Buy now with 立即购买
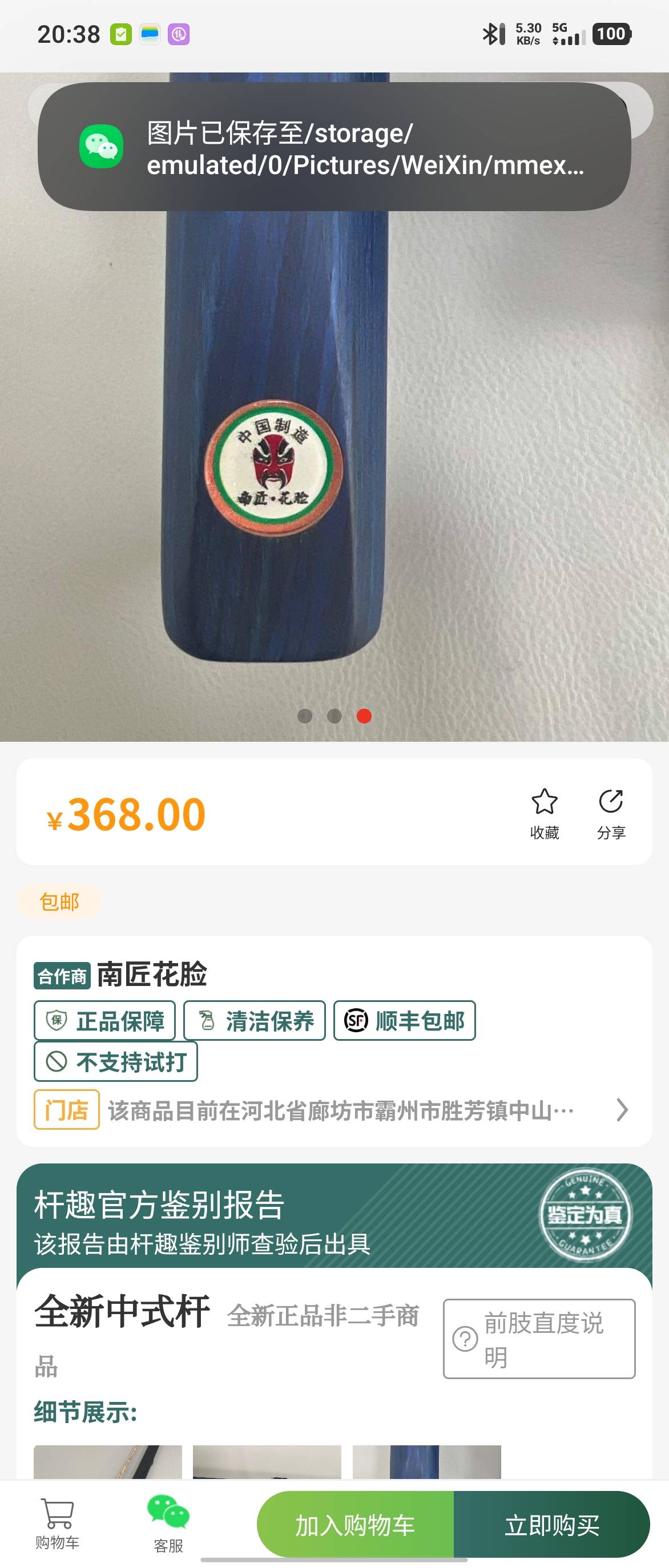Image resolution: width=669 pixels, height=1568 pixels. tap(551, 1525)
